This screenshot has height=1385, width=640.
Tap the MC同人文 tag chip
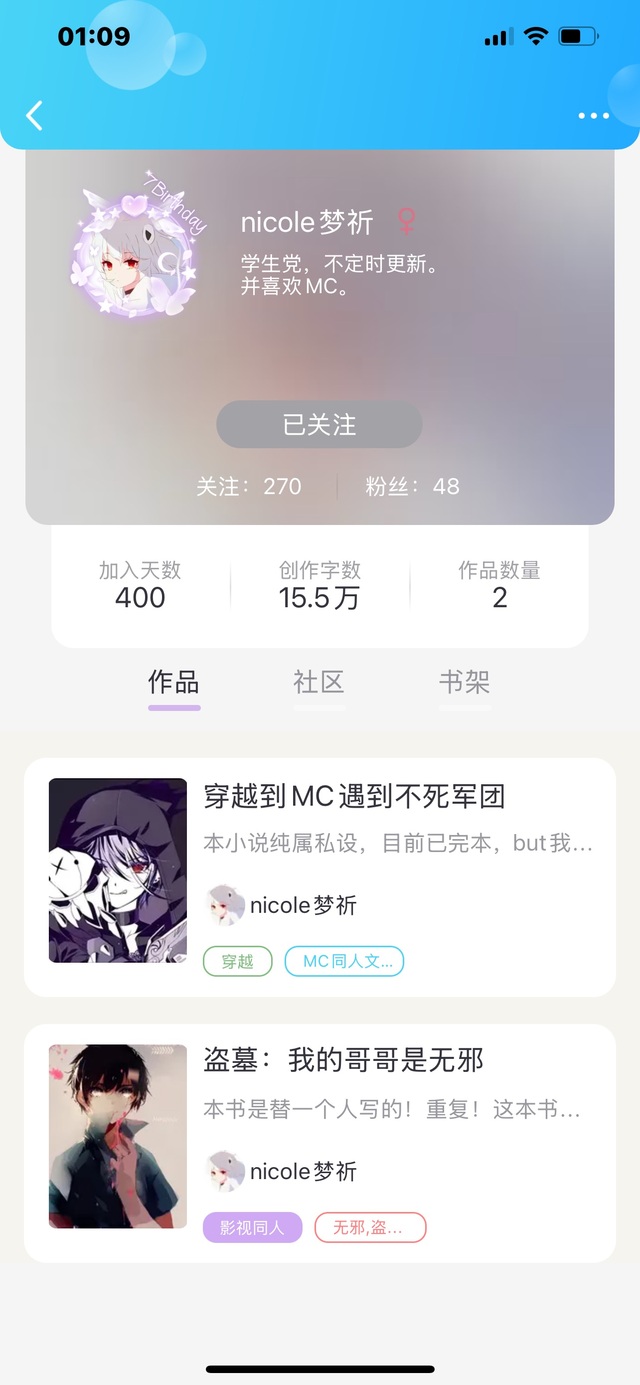pos(344,961)
